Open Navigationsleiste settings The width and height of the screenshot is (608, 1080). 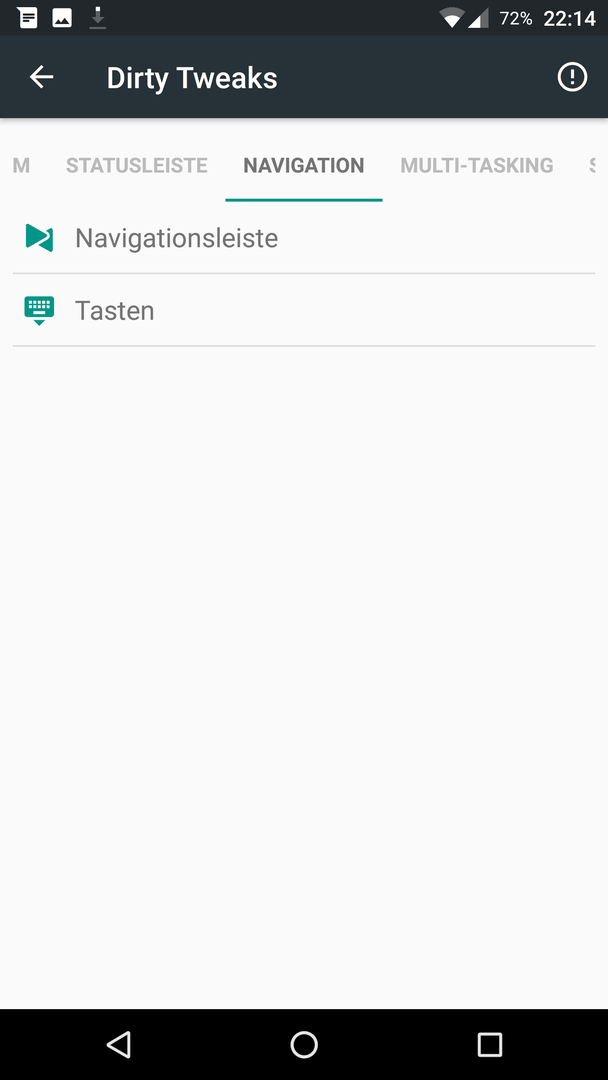(x=304, y=238)
